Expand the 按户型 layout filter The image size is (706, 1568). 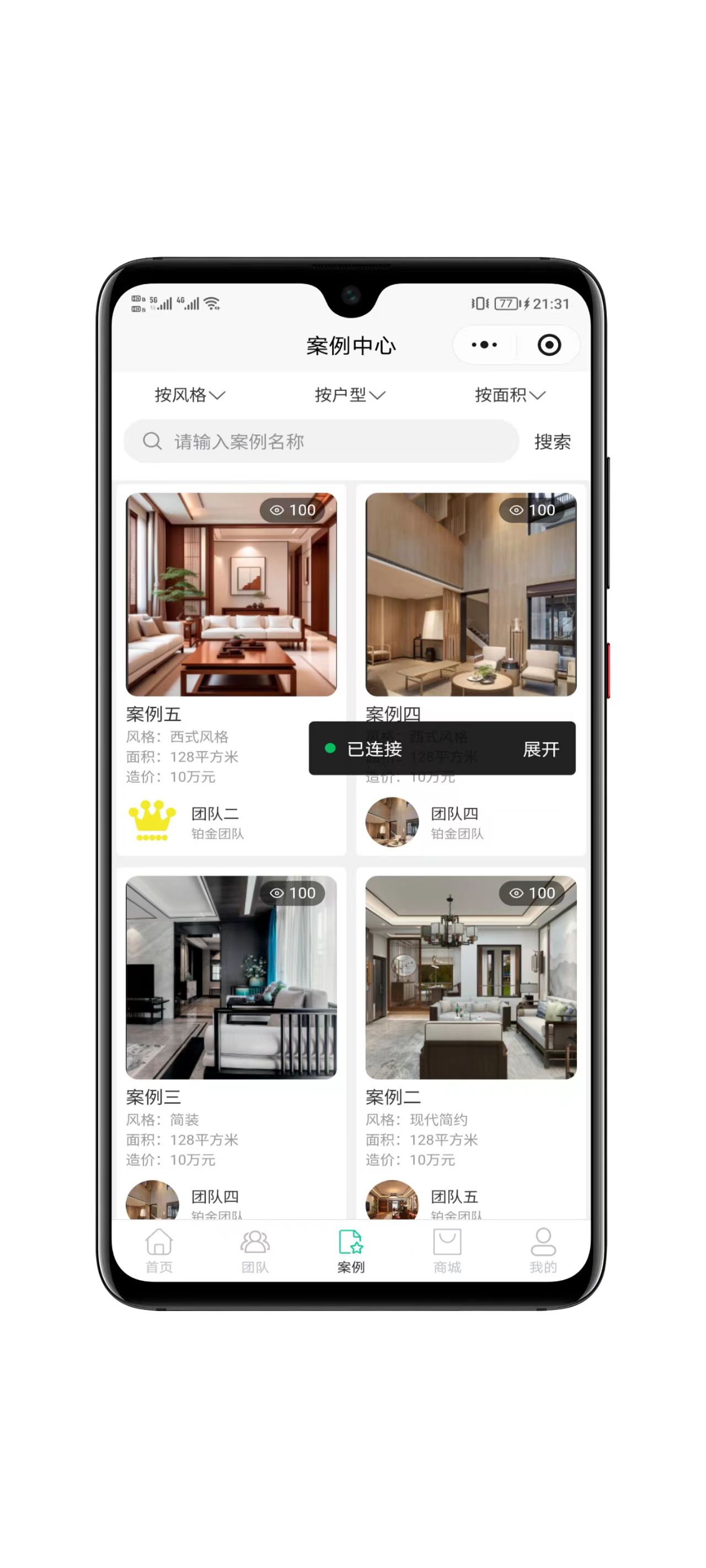(x=350, y=395)
